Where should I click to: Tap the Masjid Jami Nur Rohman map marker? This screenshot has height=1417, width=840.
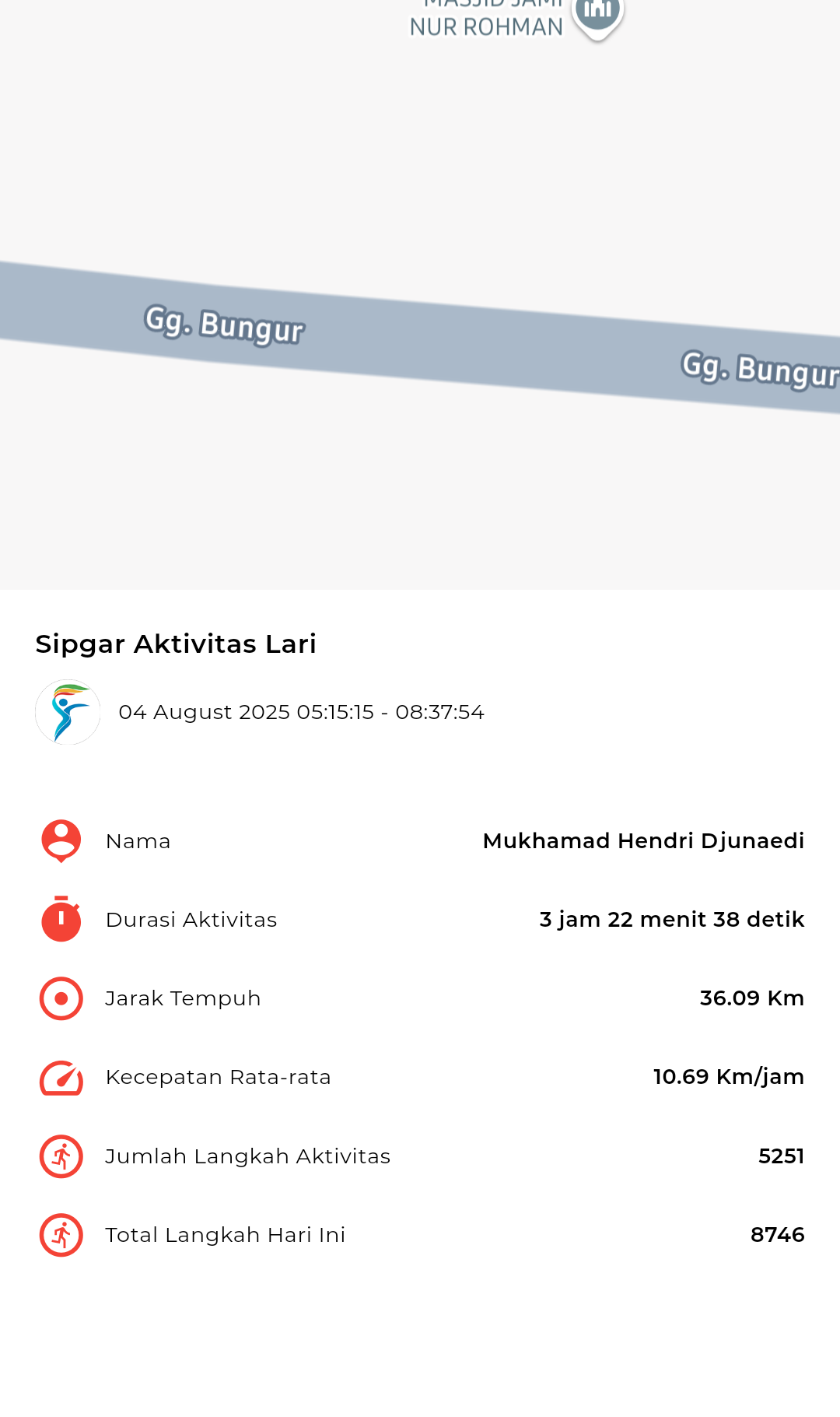click(597, 16)
